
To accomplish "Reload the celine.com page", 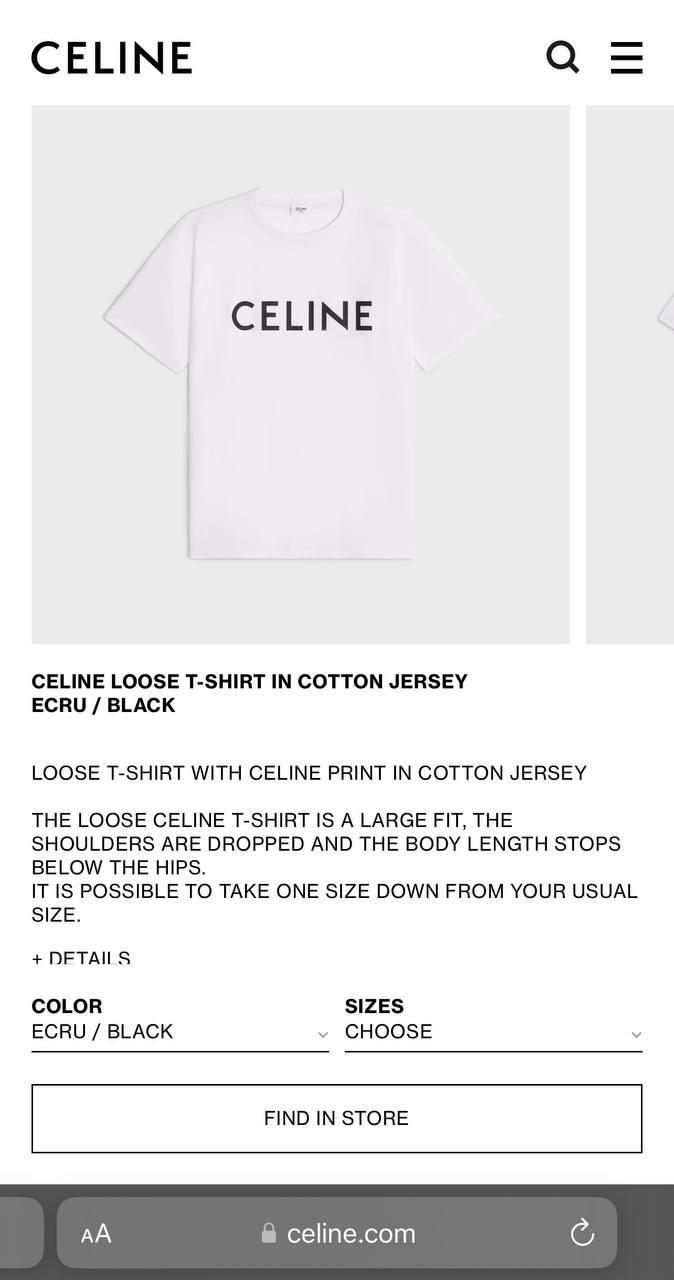I will 582,1234.
